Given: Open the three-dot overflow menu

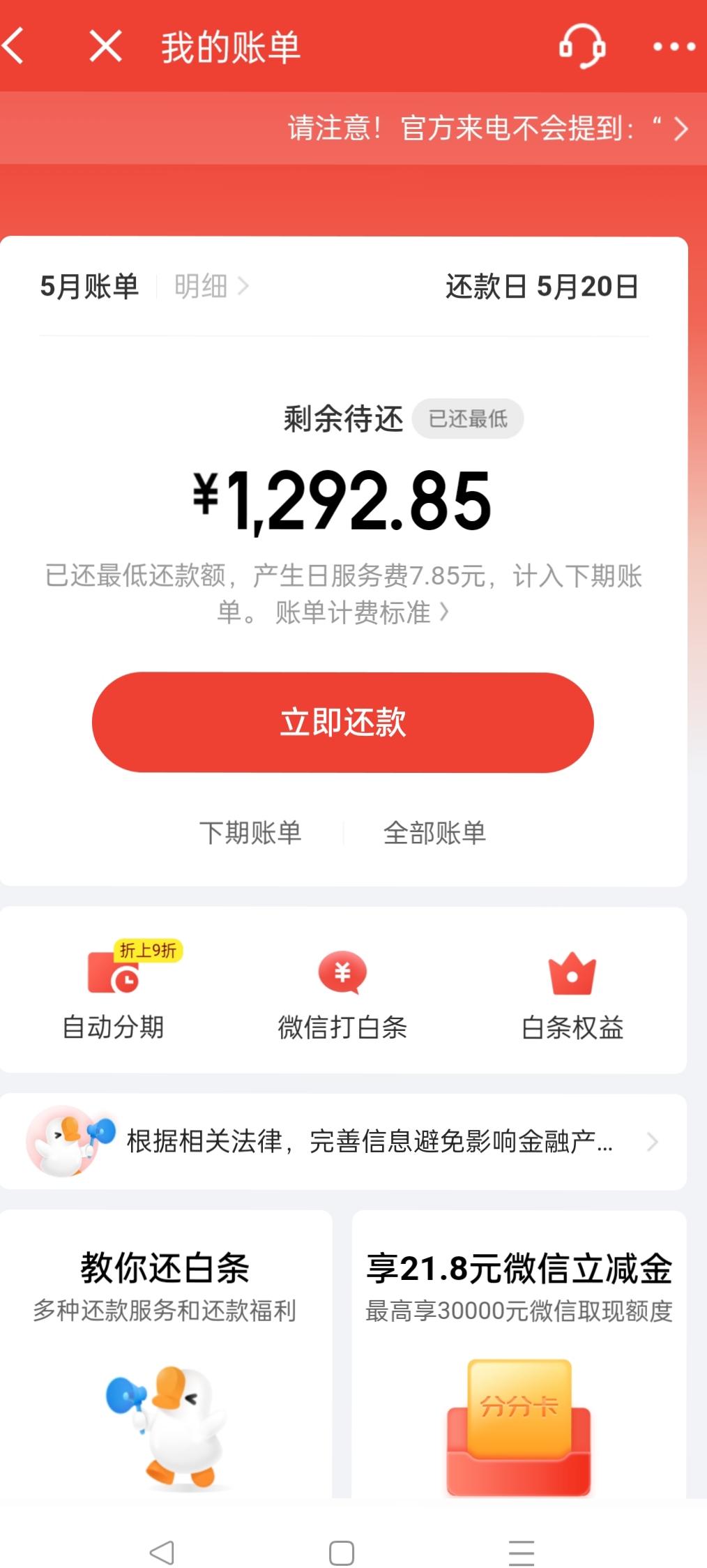Looking at the screenshot, I should point(674,47).
